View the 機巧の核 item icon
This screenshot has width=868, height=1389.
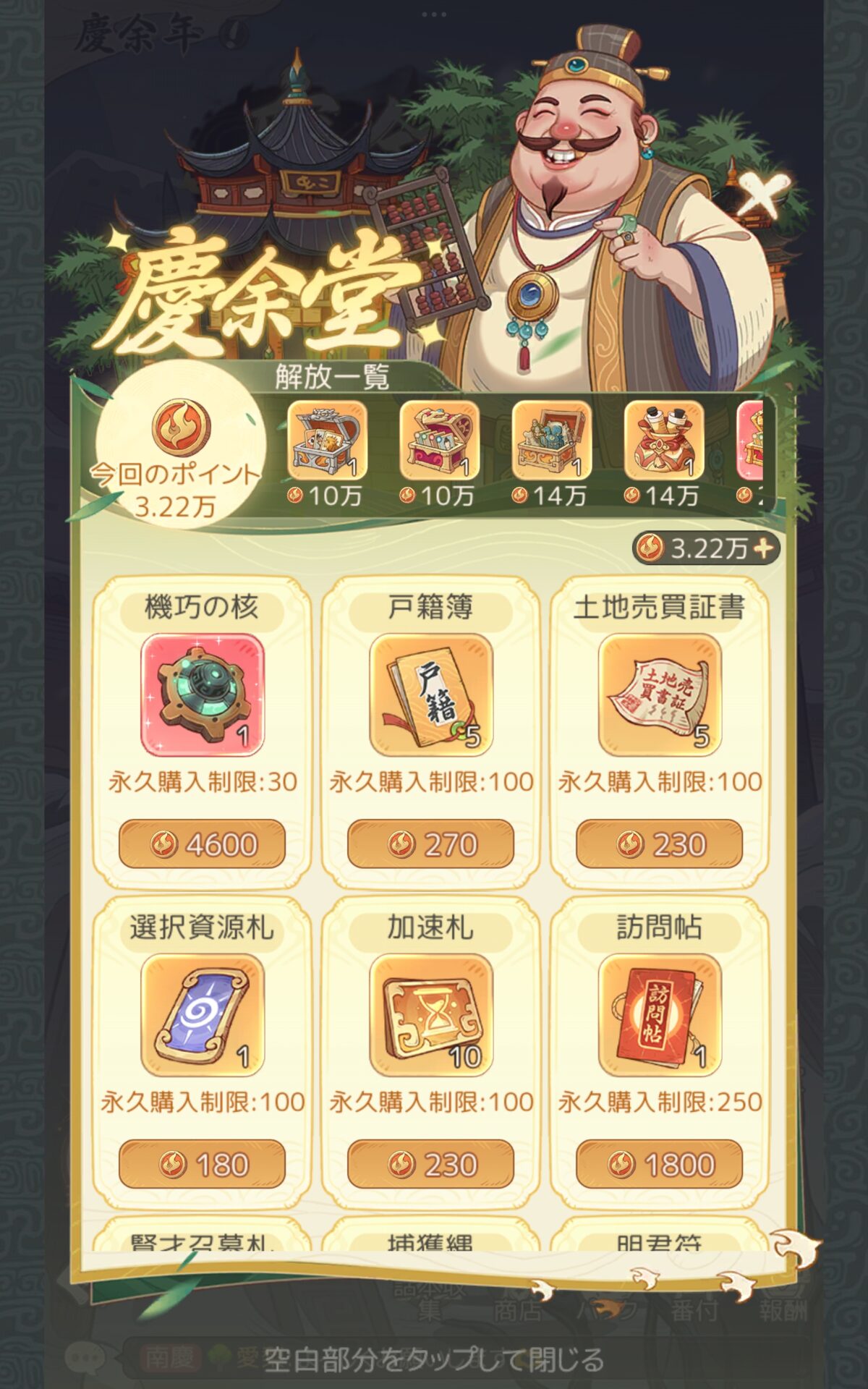(202, 694)
